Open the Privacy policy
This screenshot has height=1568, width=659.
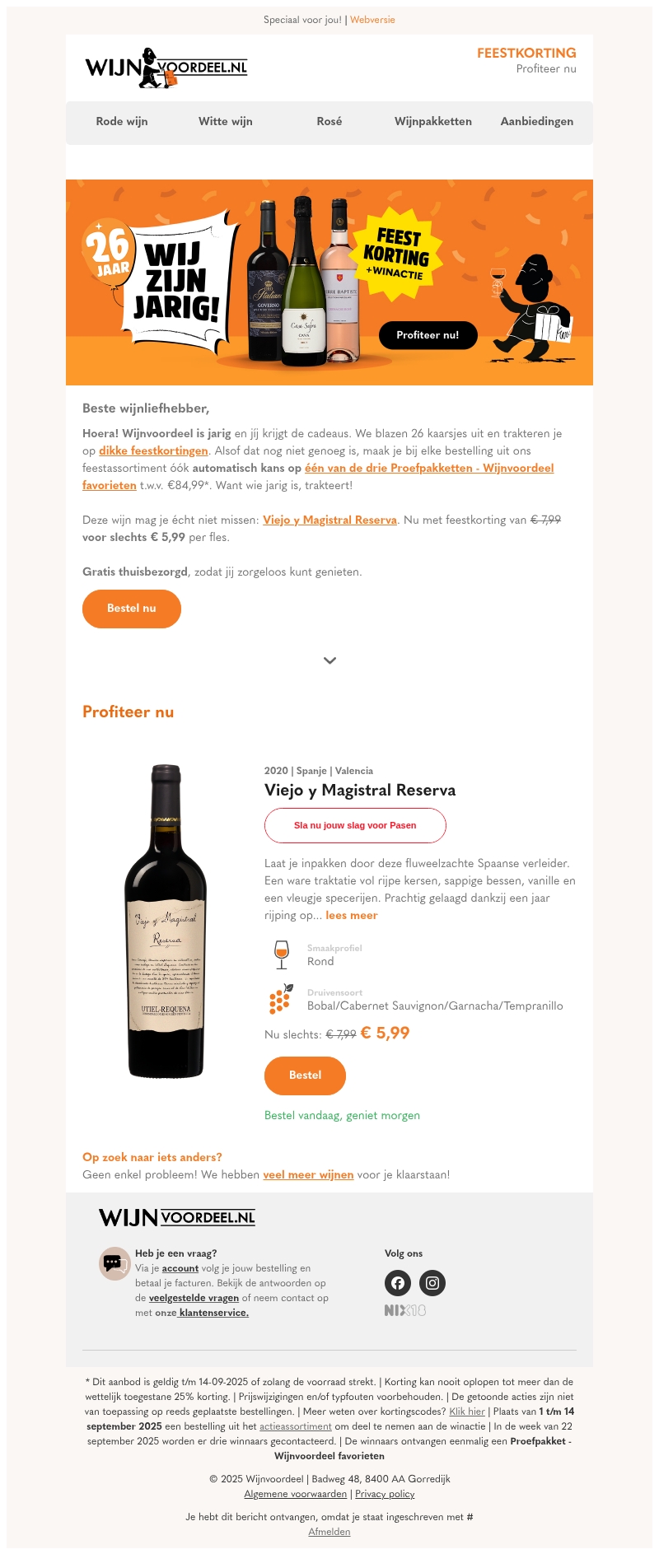385,1494
